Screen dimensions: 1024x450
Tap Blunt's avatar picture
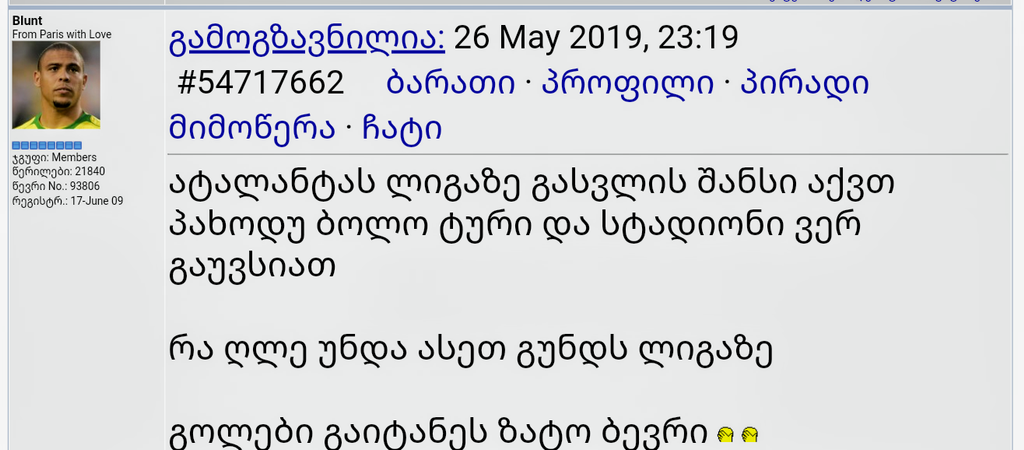click(x=55, y=86)
